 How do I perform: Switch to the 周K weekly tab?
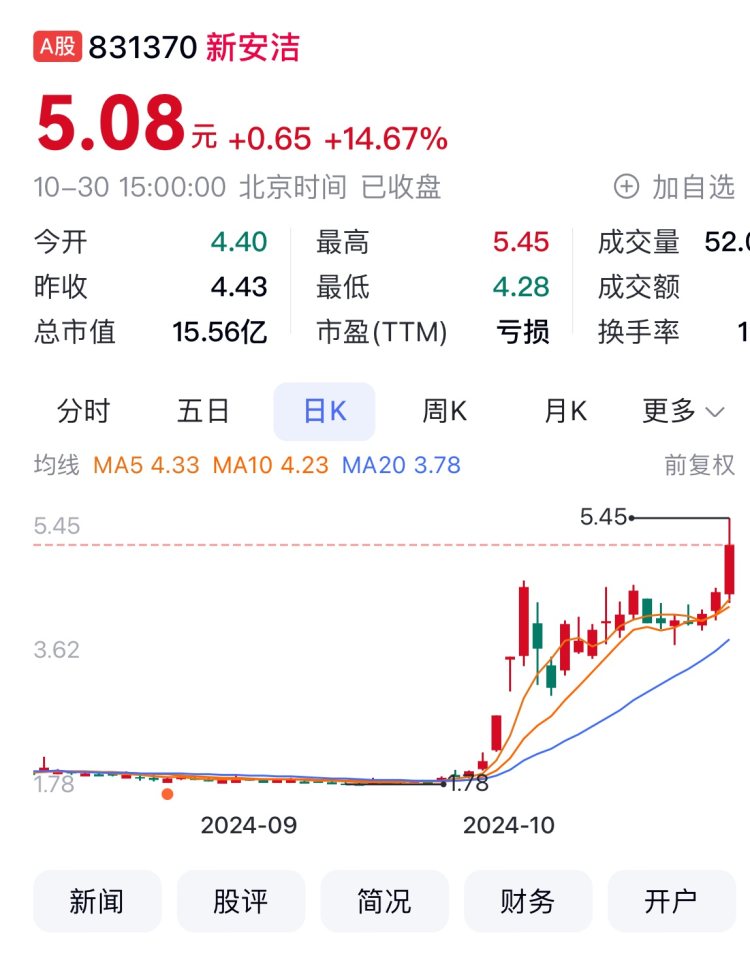click(443, 410)
